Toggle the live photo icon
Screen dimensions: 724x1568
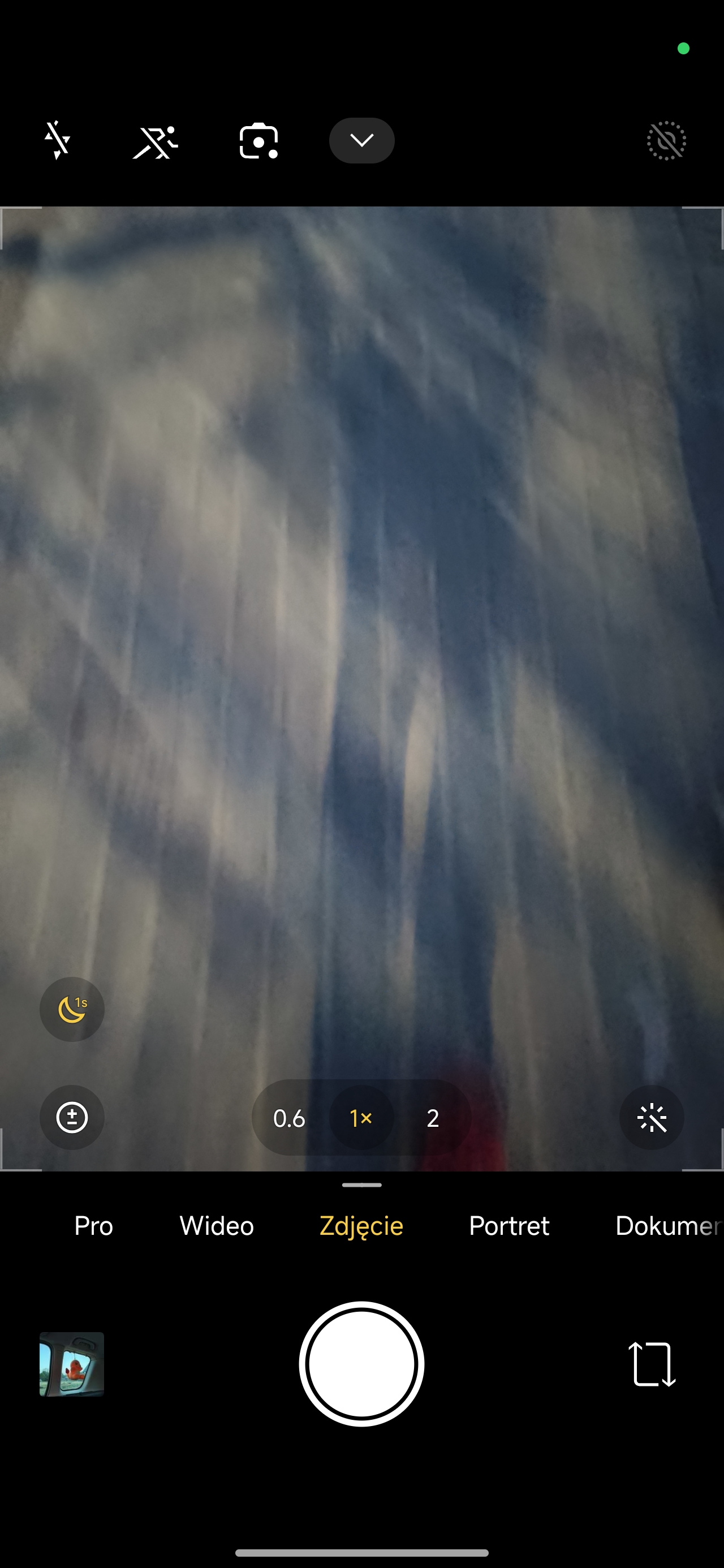[666, 141]
